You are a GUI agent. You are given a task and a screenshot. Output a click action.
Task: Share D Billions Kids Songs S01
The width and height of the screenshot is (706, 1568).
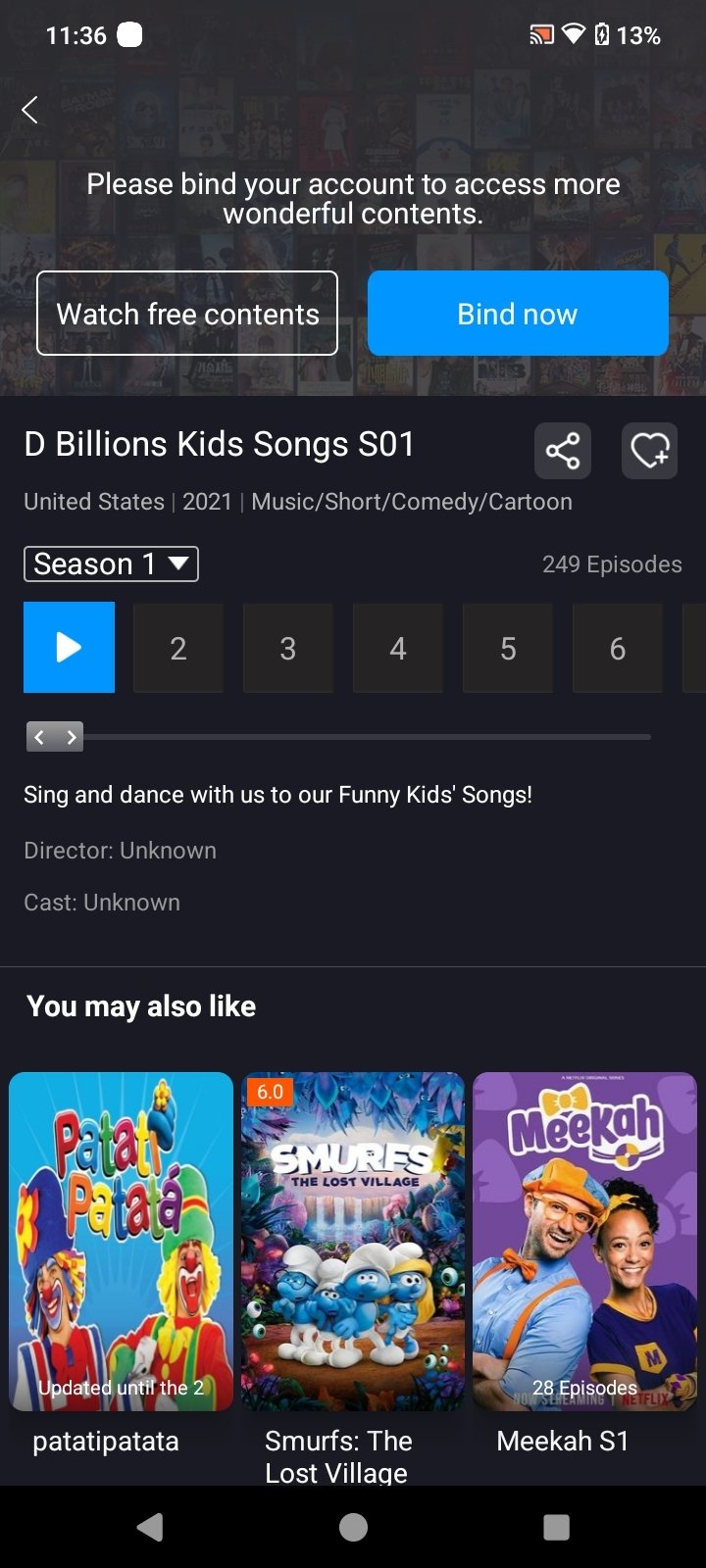tap(563, 452)
